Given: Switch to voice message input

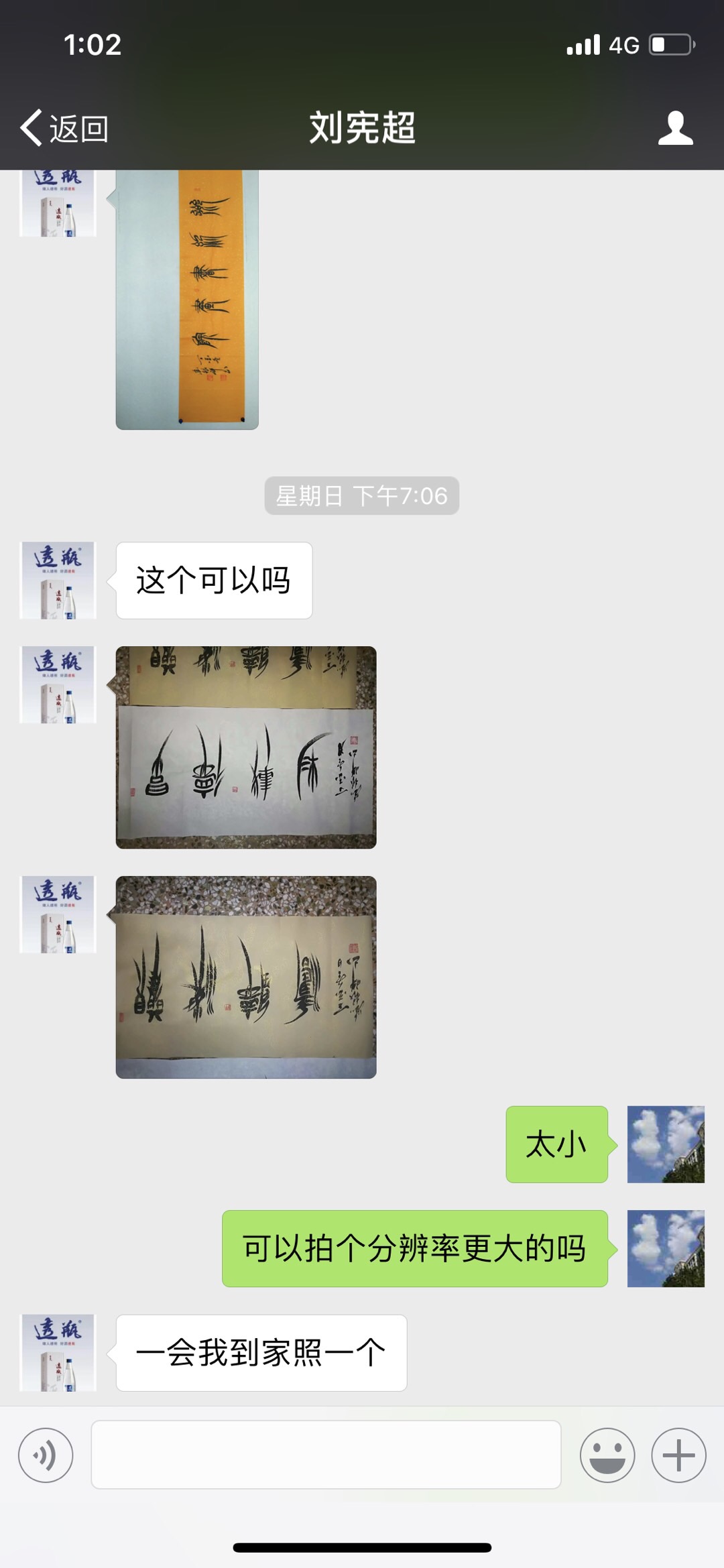Looking at the screenshot, I should coord(46,1455).
